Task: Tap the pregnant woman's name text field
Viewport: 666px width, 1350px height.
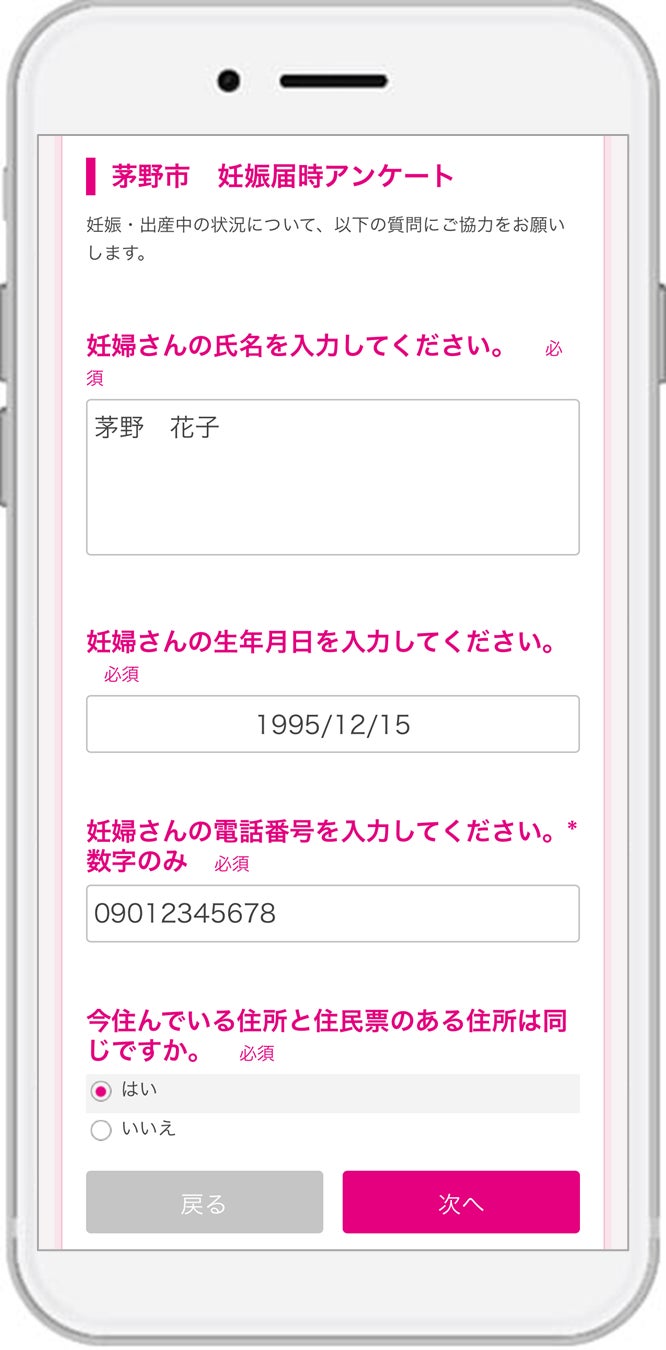Action: coord(332,477)
